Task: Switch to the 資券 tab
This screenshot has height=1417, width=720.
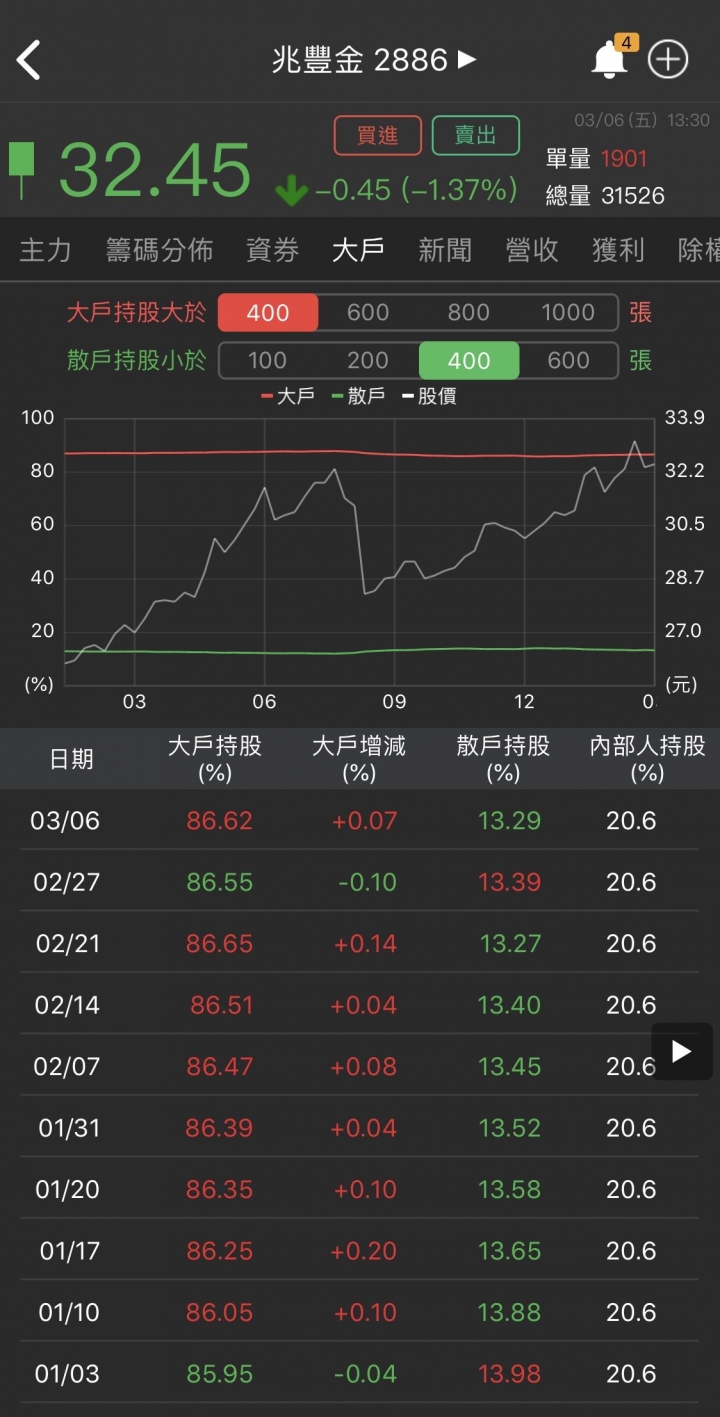Action: pos(272,250)
